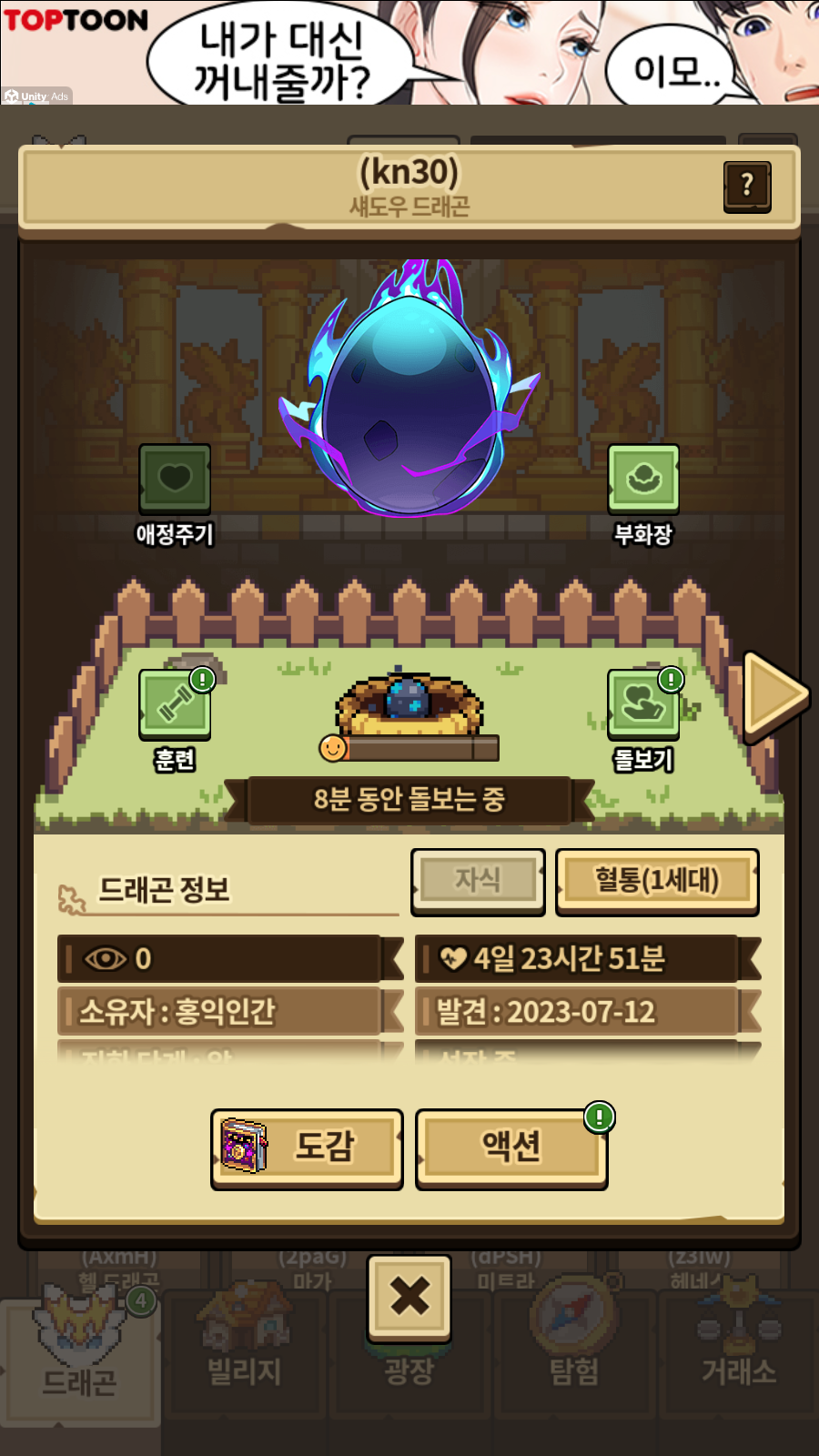This screenshot has height=1456, width=819.
Task: Open the 액션 menu
Action: point(511,1147)
